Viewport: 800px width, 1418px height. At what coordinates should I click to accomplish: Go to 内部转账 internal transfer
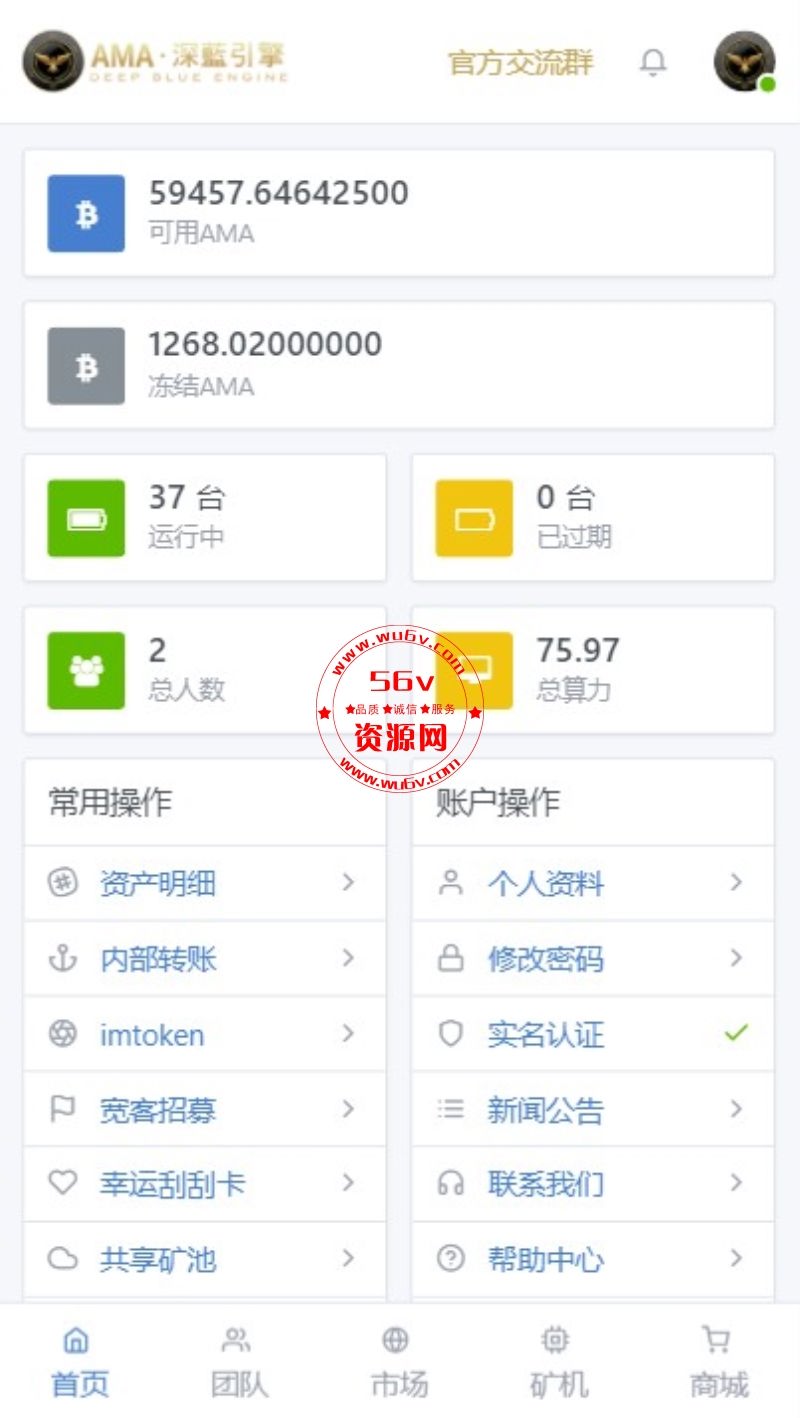205,959
